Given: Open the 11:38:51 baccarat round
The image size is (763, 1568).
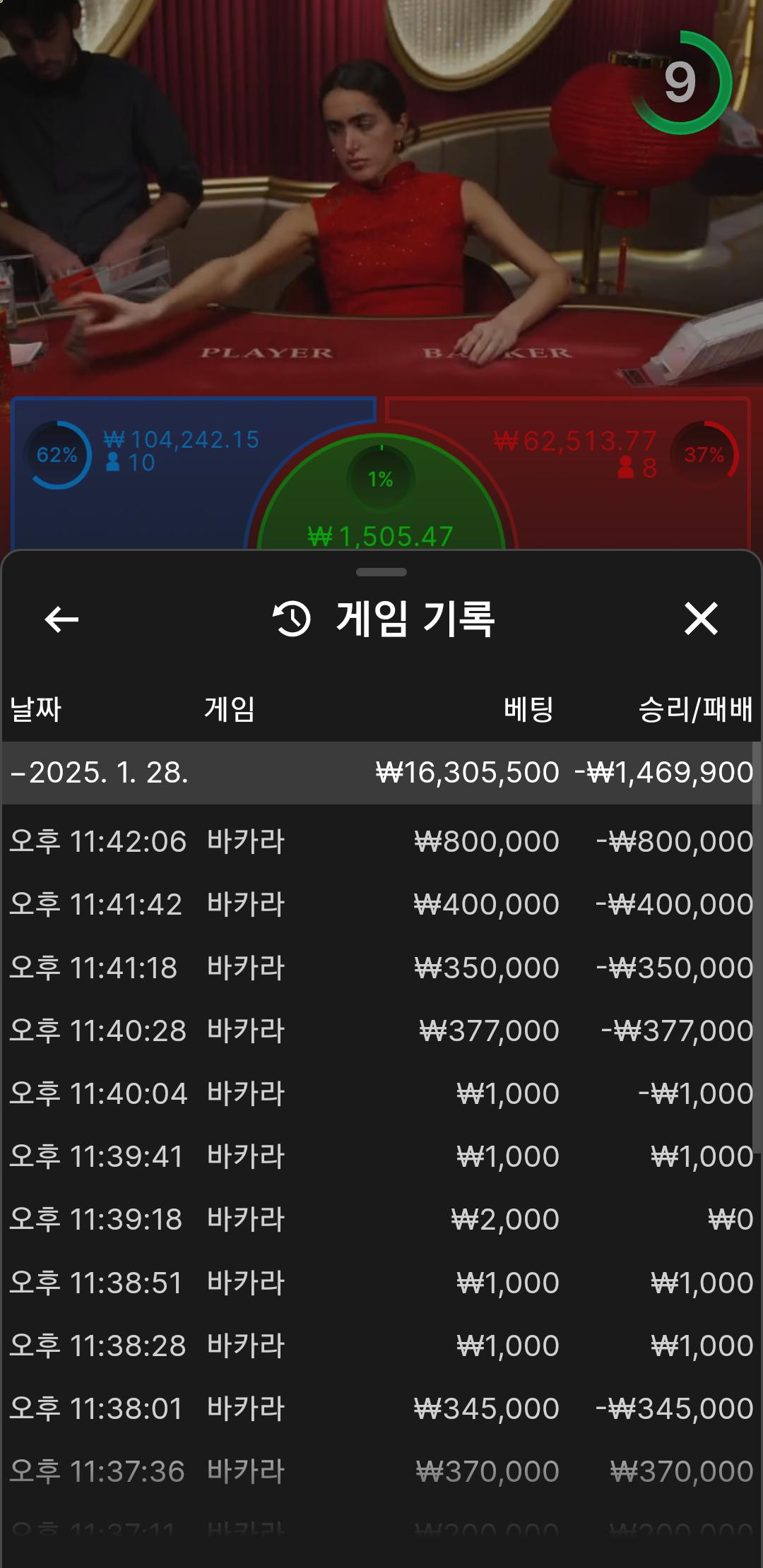Looking at the screenshot, I should (381, 1283).
